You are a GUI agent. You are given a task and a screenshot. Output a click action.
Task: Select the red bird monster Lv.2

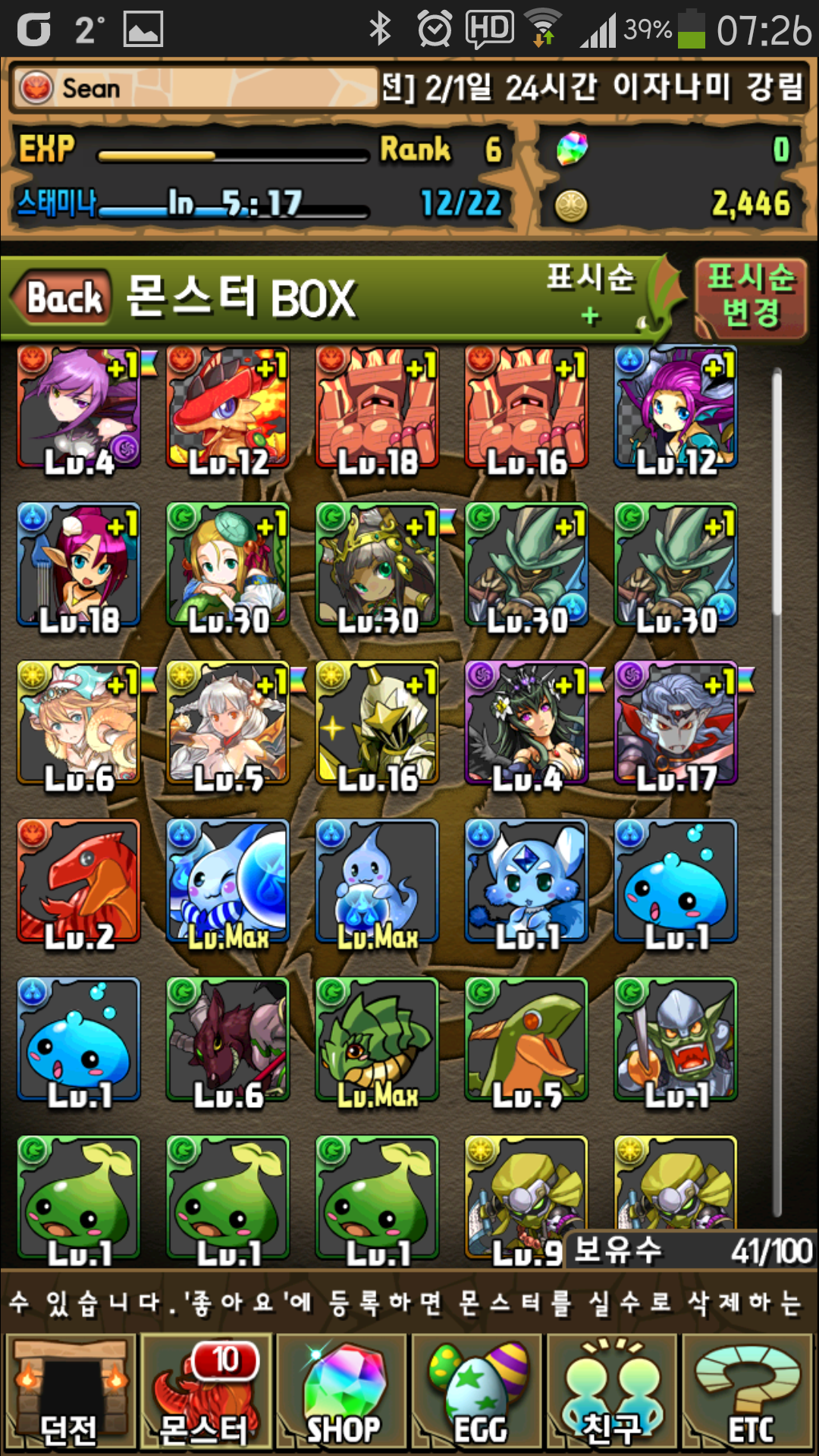tap(79, 881)
